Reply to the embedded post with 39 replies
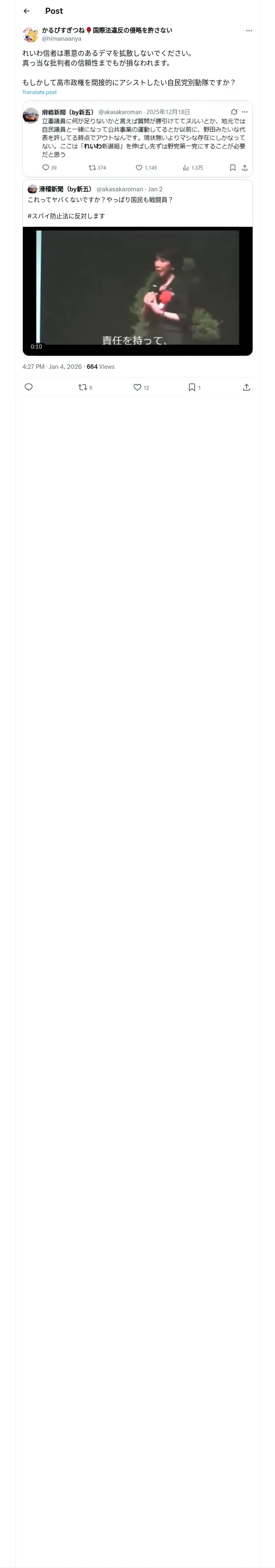Viewport: 275px width, 1568px height. (49, 168)
